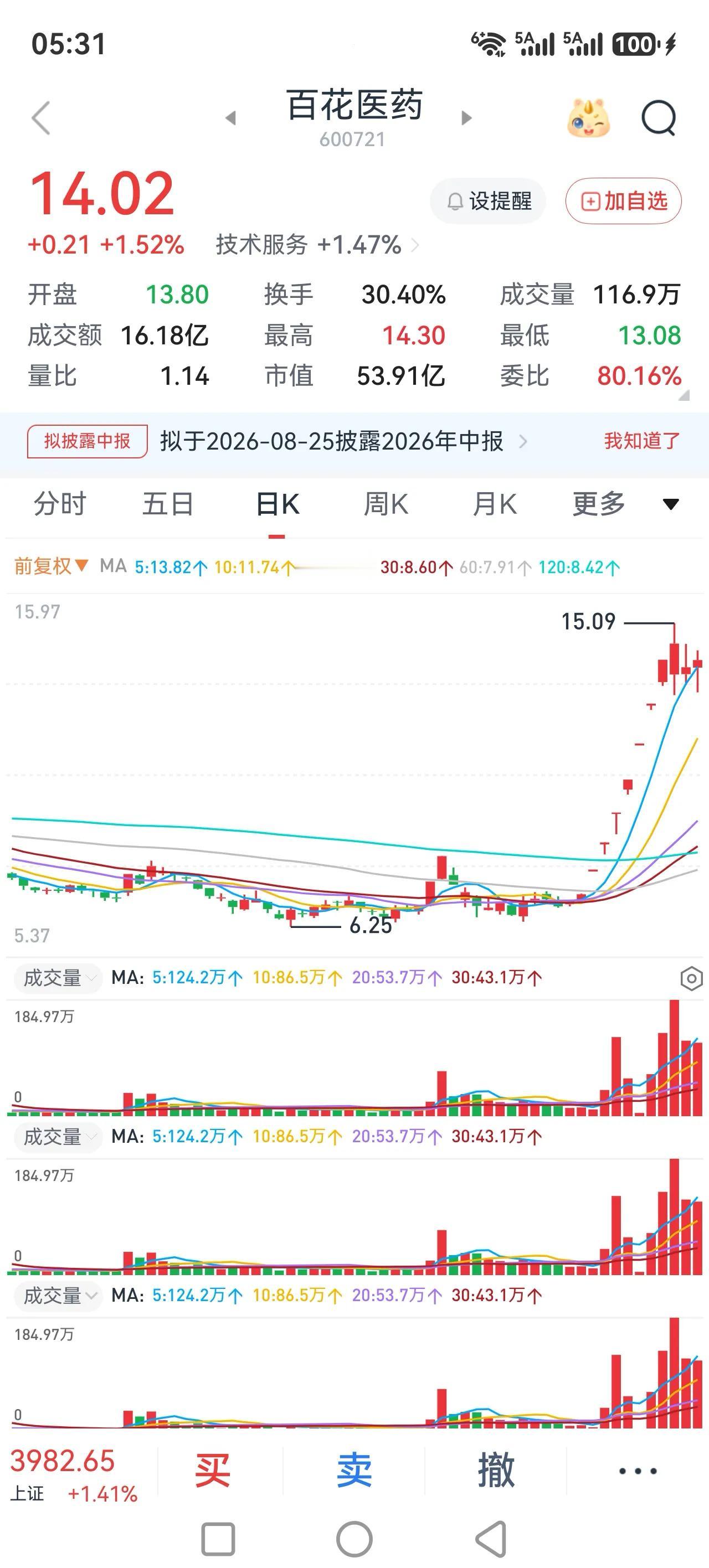The width and height of the screenshot is (709, 1568).
Task: Open indicator settings hexagon icon
Action: 691,979
